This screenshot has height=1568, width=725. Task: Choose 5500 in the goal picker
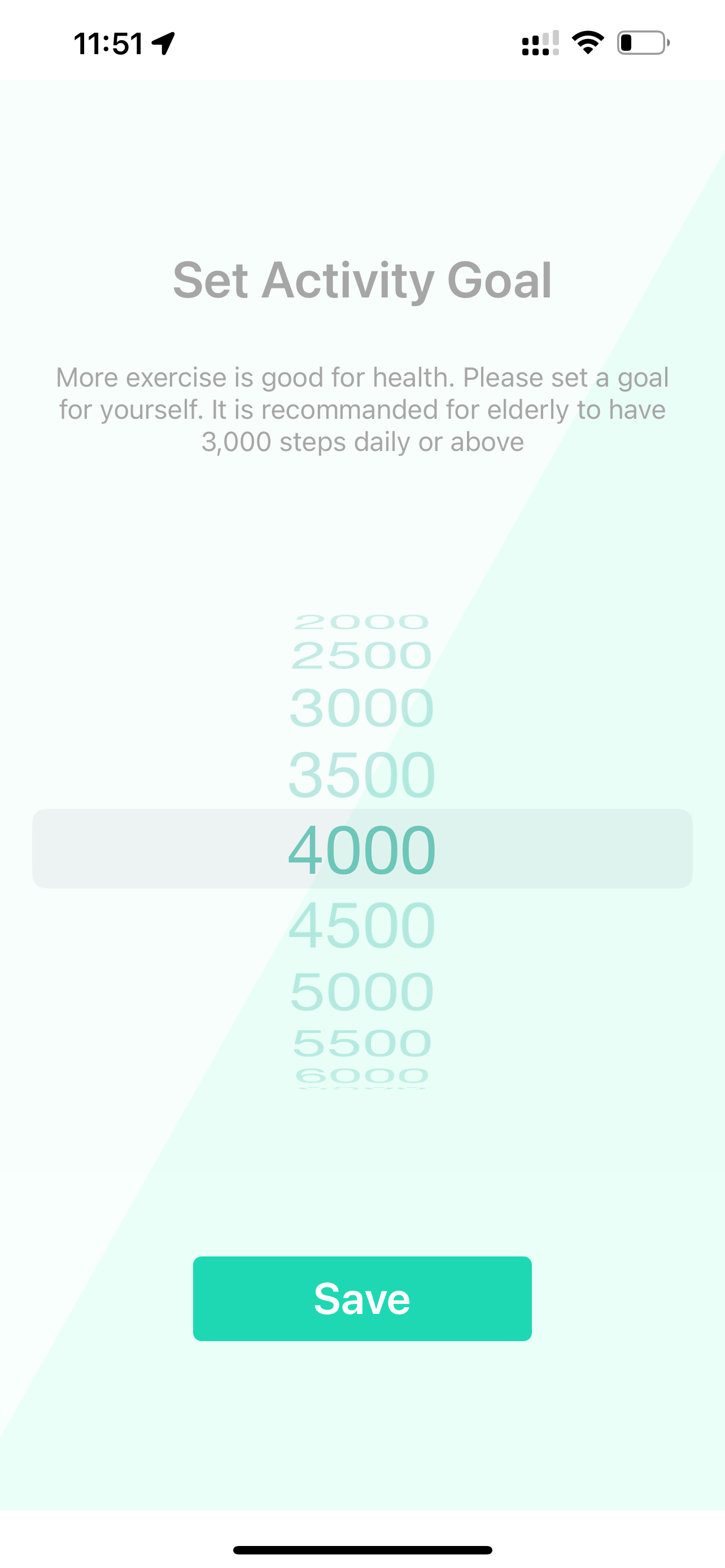pyautogui.click(x=362, y=1043)
